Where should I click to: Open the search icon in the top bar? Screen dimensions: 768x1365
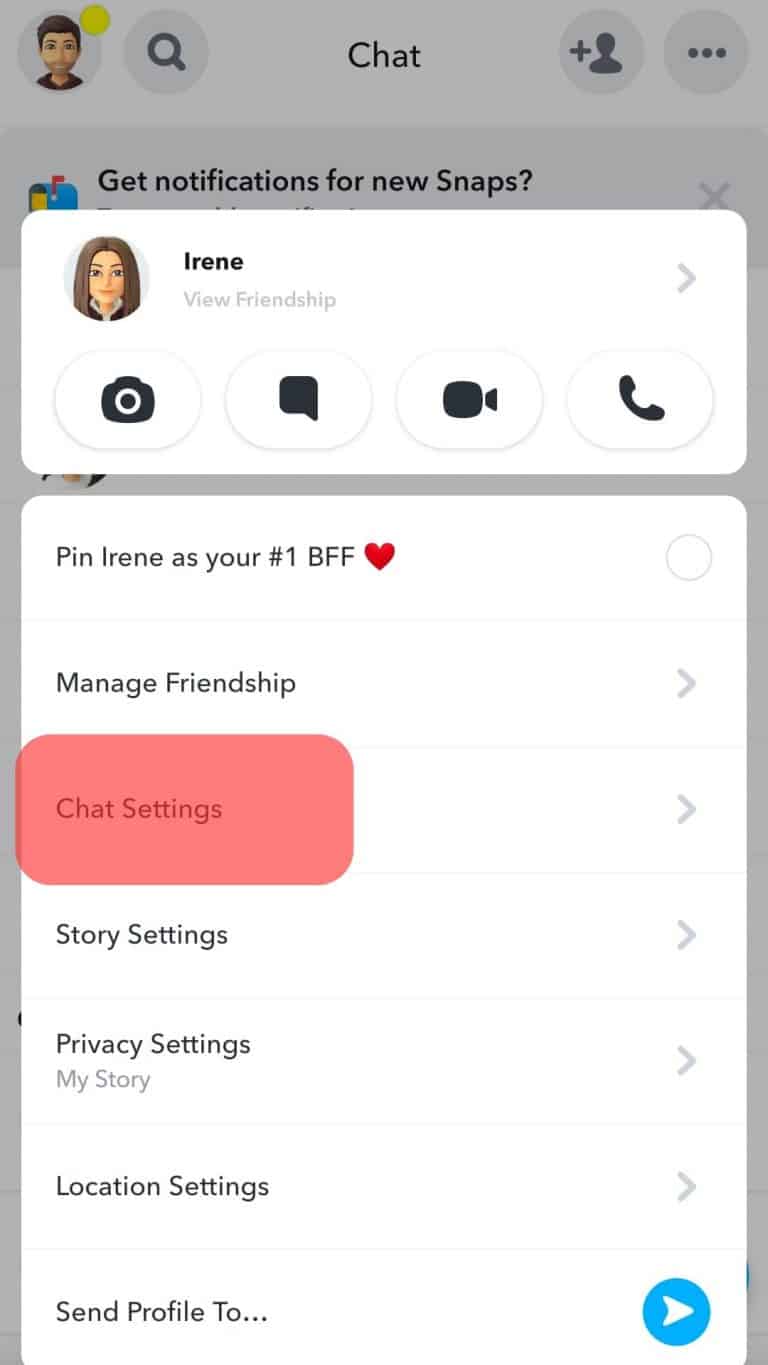[x=165, y=54]
